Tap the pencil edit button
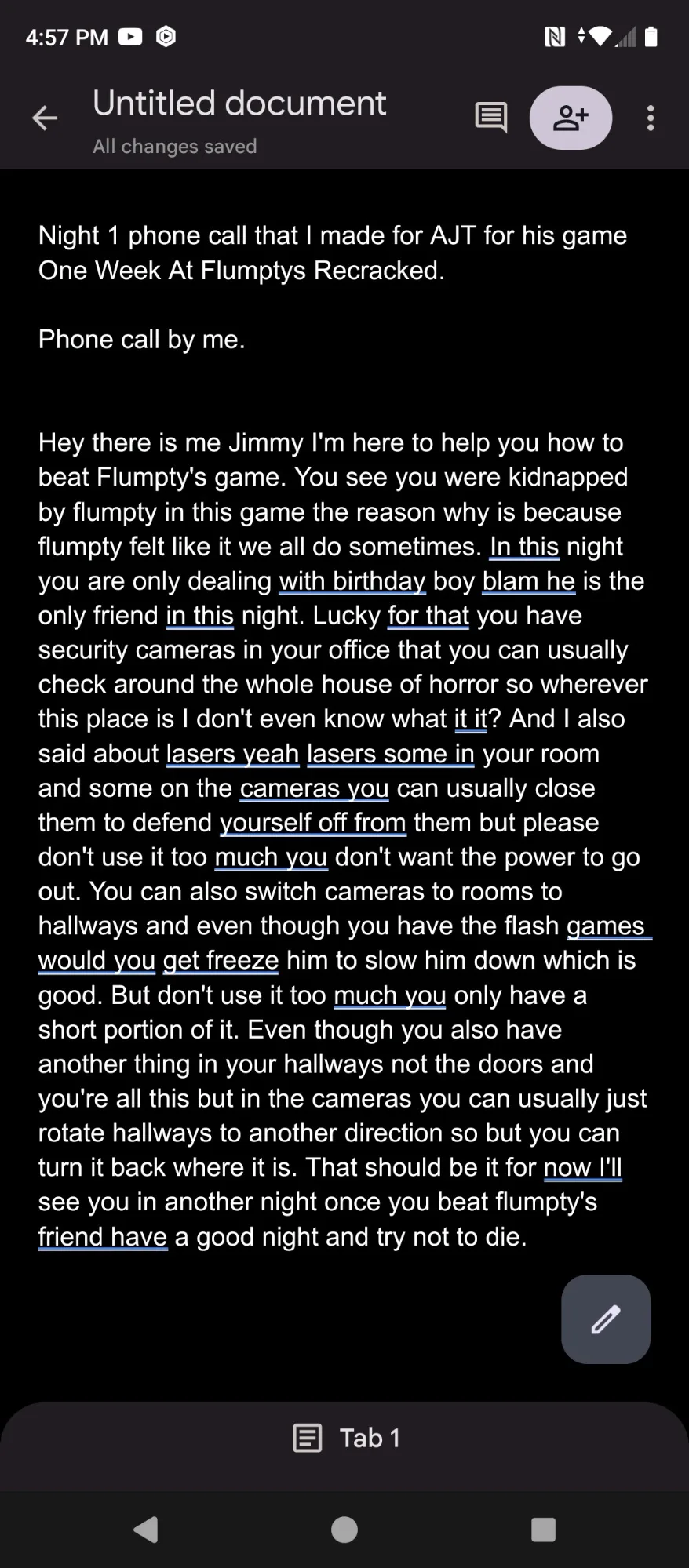 tap(606, 1319)
